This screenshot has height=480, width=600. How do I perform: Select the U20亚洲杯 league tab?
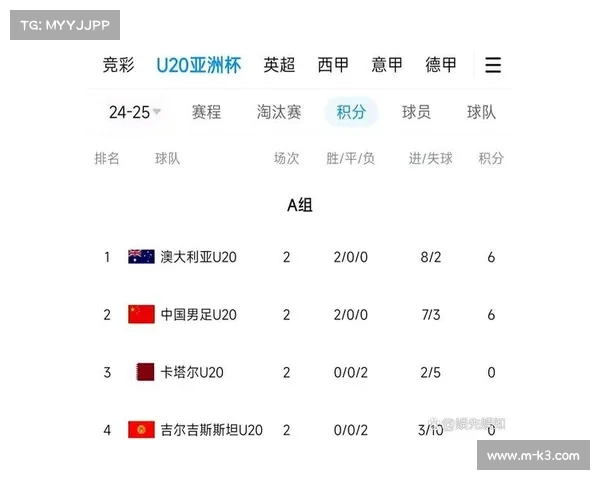(x=198, y=65)
